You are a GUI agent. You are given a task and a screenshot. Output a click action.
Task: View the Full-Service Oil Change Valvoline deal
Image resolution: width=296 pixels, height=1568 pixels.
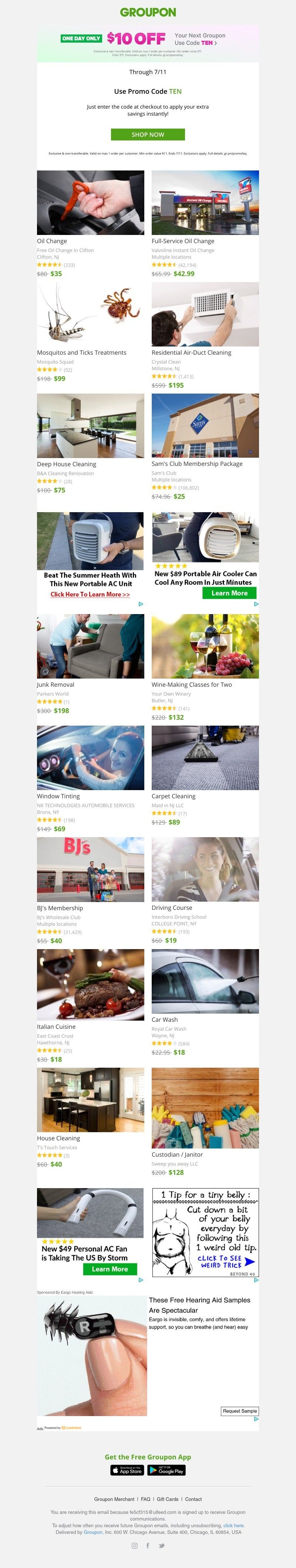205,203
